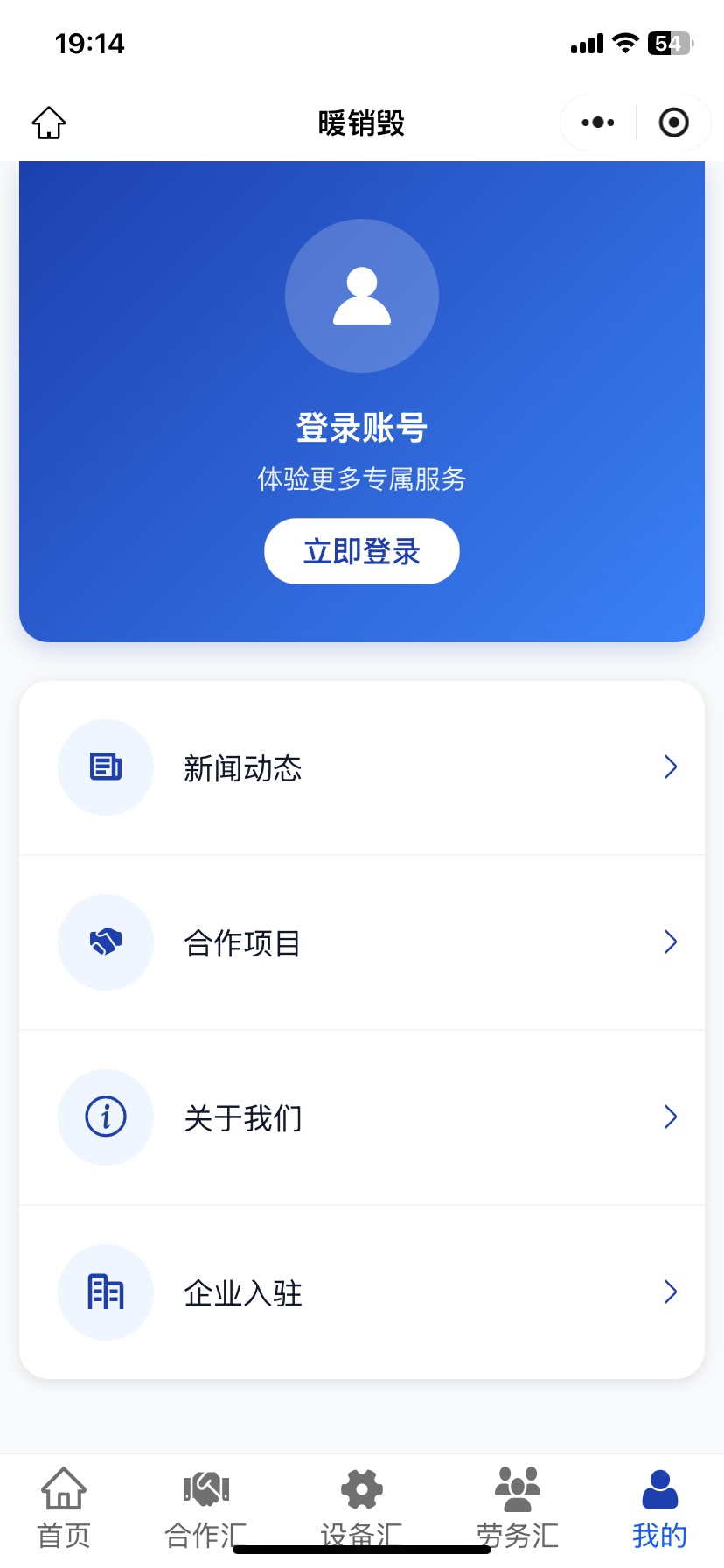724x1568 pixels.
Task: View 关于我们 page
Action: pyautogui.click(x=362, y=1117)
